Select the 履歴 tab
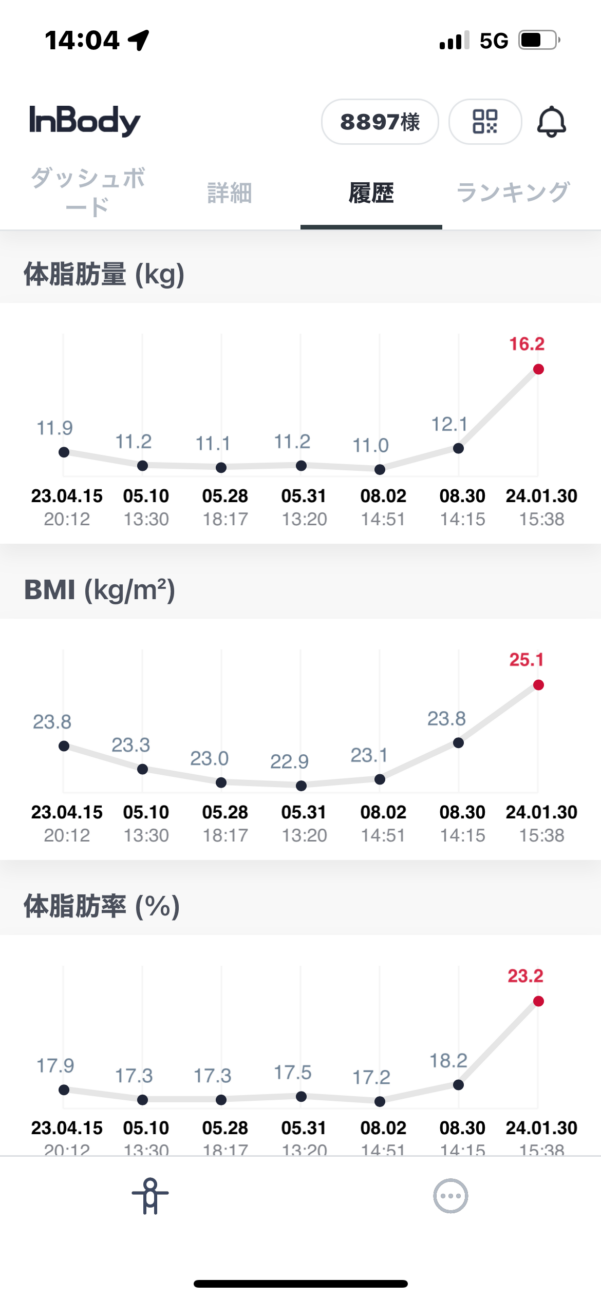 coord(371,192)
